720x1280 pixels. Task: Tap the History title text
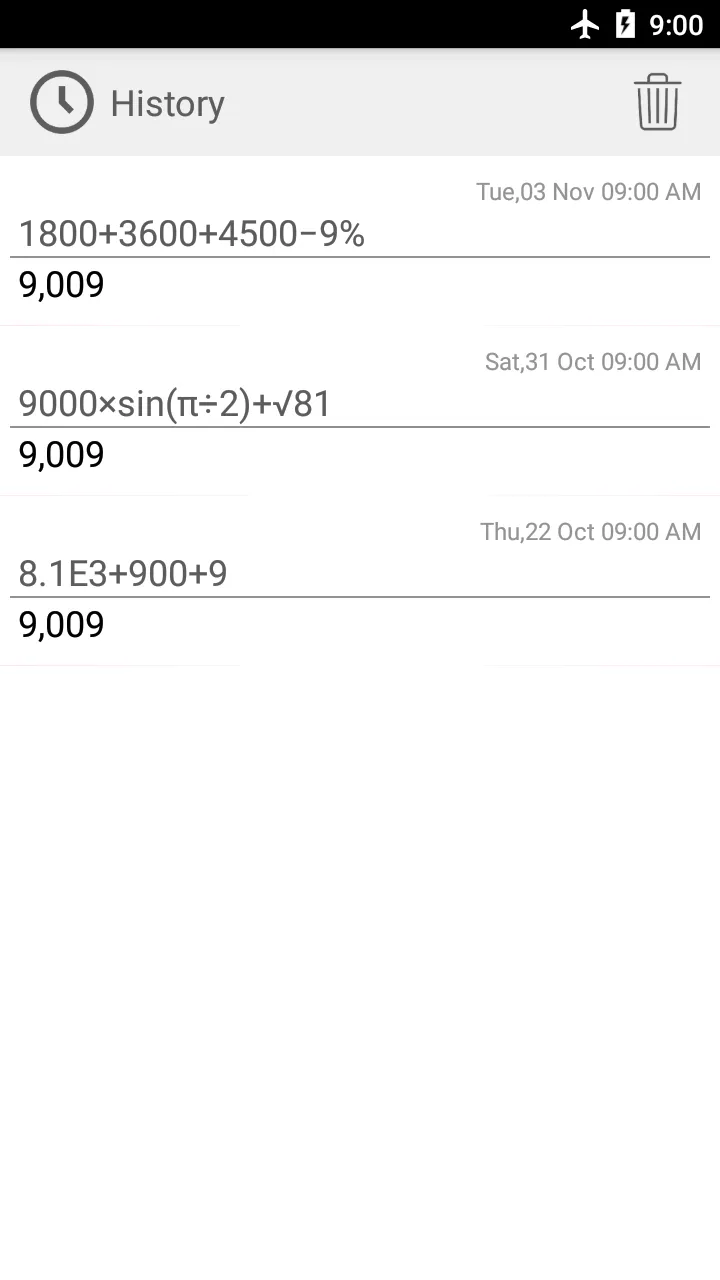167,102
